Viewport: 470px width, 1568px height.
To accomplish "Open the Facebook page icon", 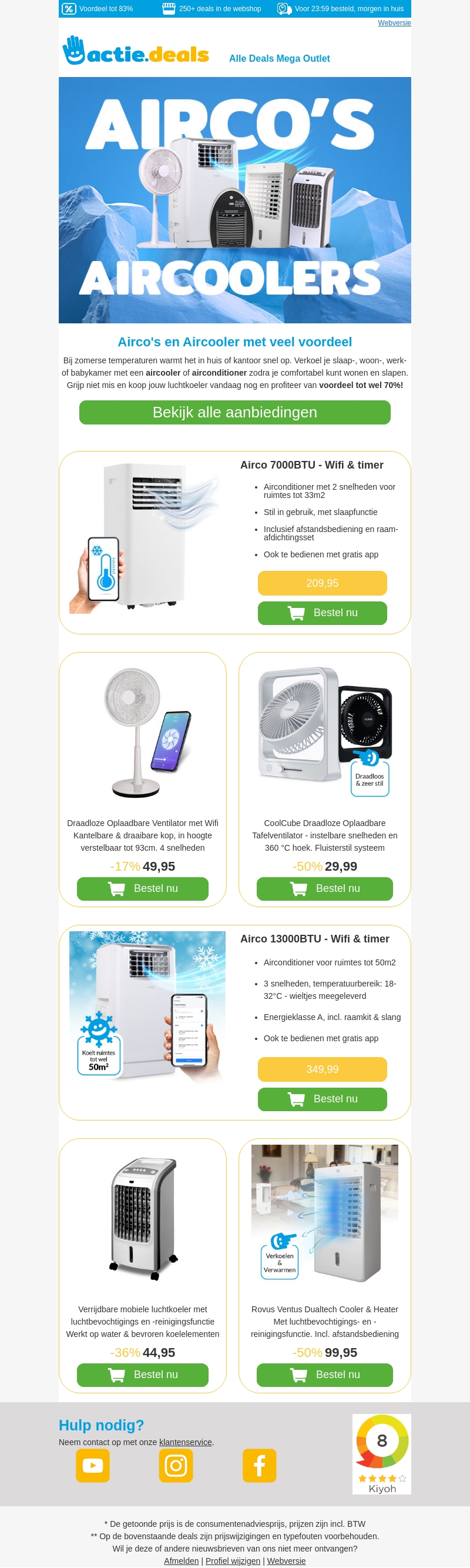I will pos(260,1466).
